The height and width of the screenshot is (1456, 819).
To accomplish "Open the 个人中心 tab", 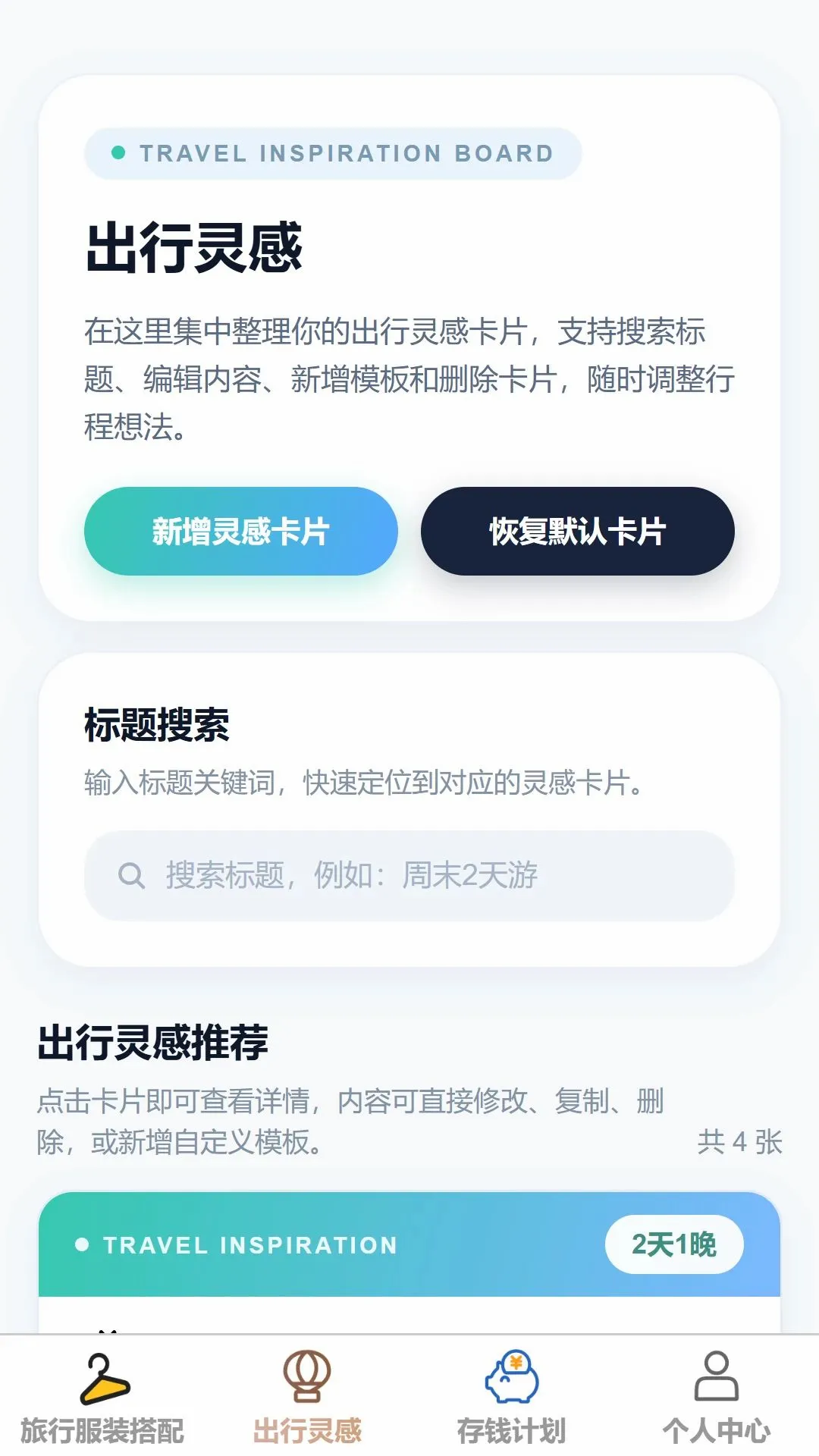I will point(717,1397).
